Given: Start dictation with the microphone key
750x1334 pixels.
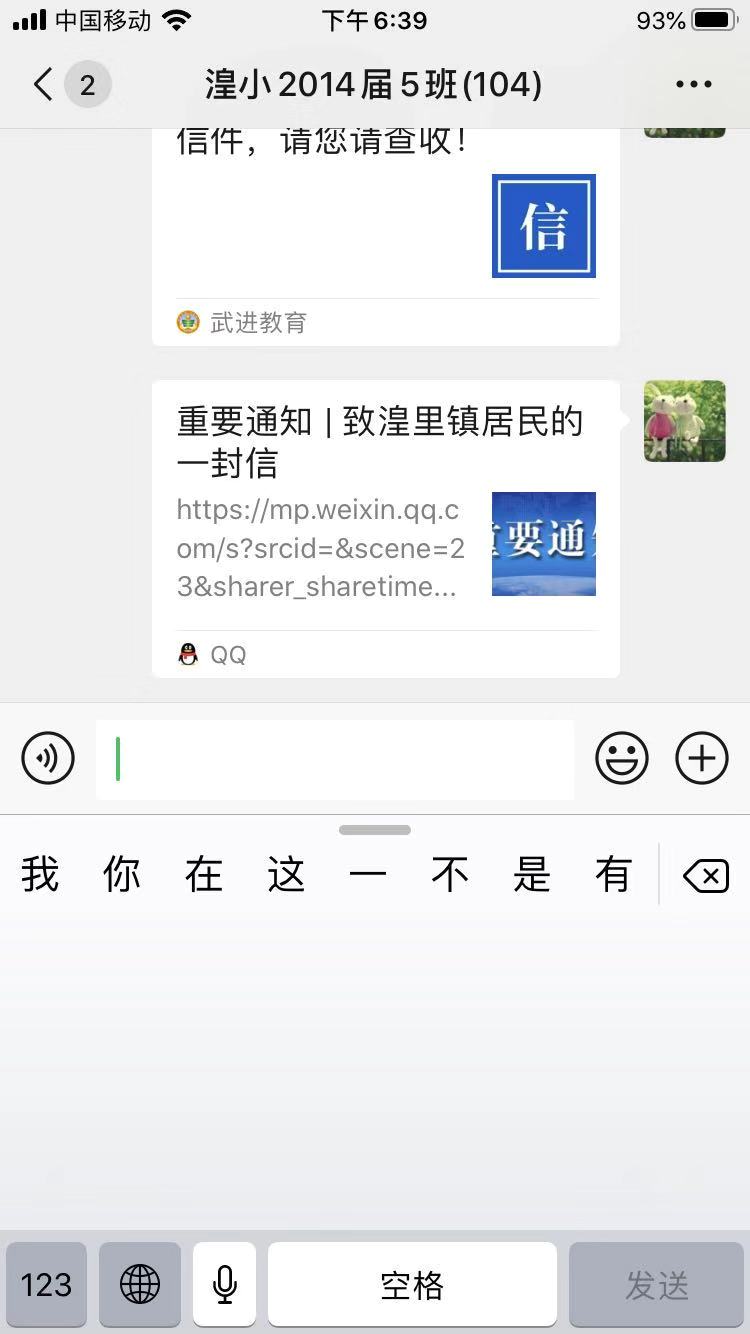Looking at the screenshot, I should tap(225, 1285).
